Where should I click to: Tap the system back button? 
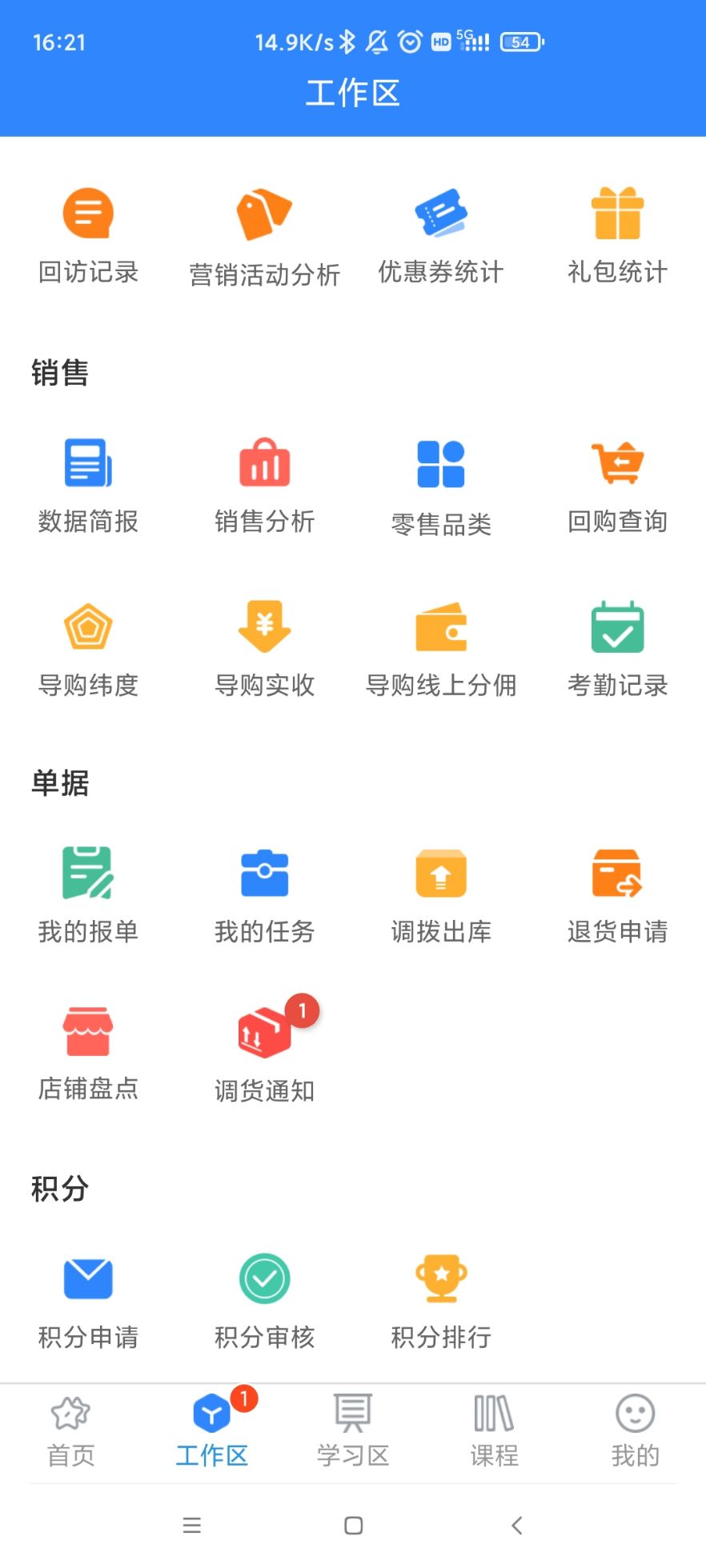(x=517, y=1525)
